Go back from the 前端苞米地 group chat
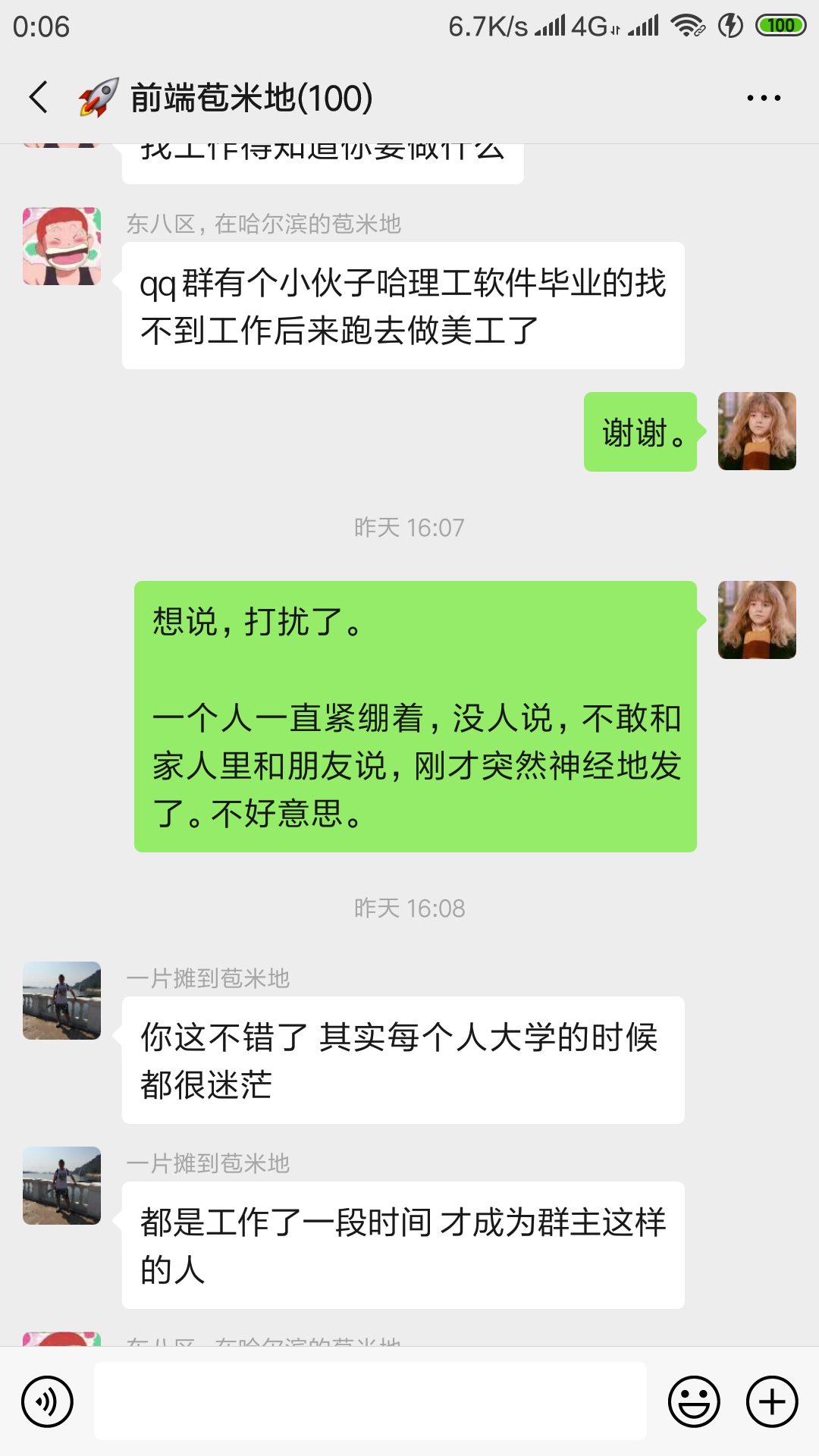This screenshot has height=1456, width=819. 39,98
